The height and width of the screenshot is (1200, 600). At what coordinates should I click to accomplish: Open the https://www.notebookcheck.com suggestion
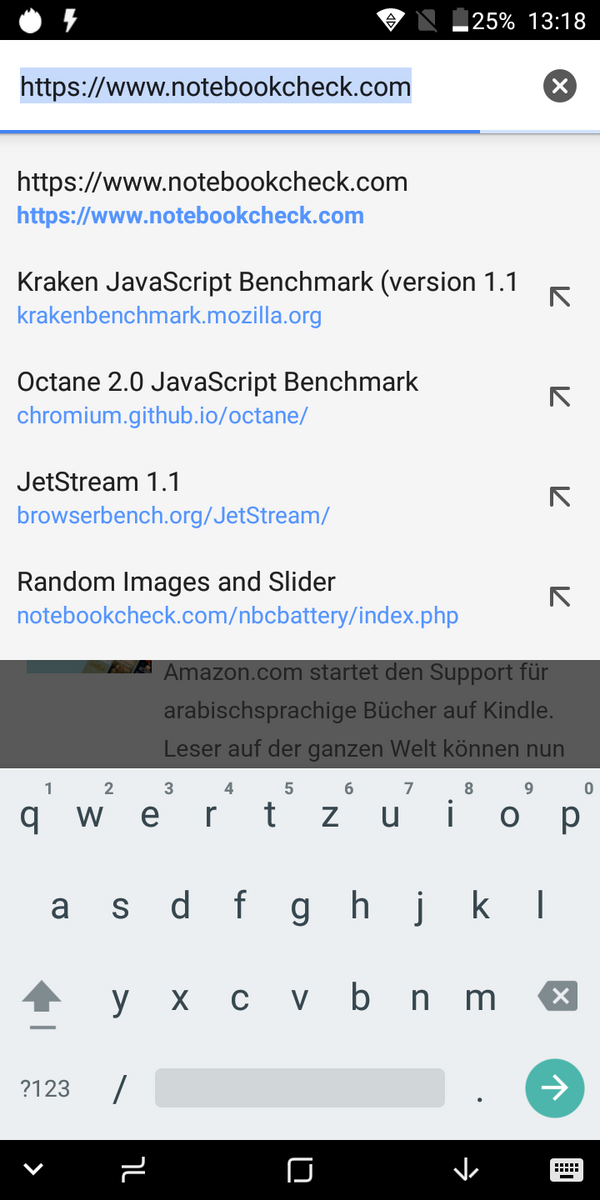click(x=300, y=198)
